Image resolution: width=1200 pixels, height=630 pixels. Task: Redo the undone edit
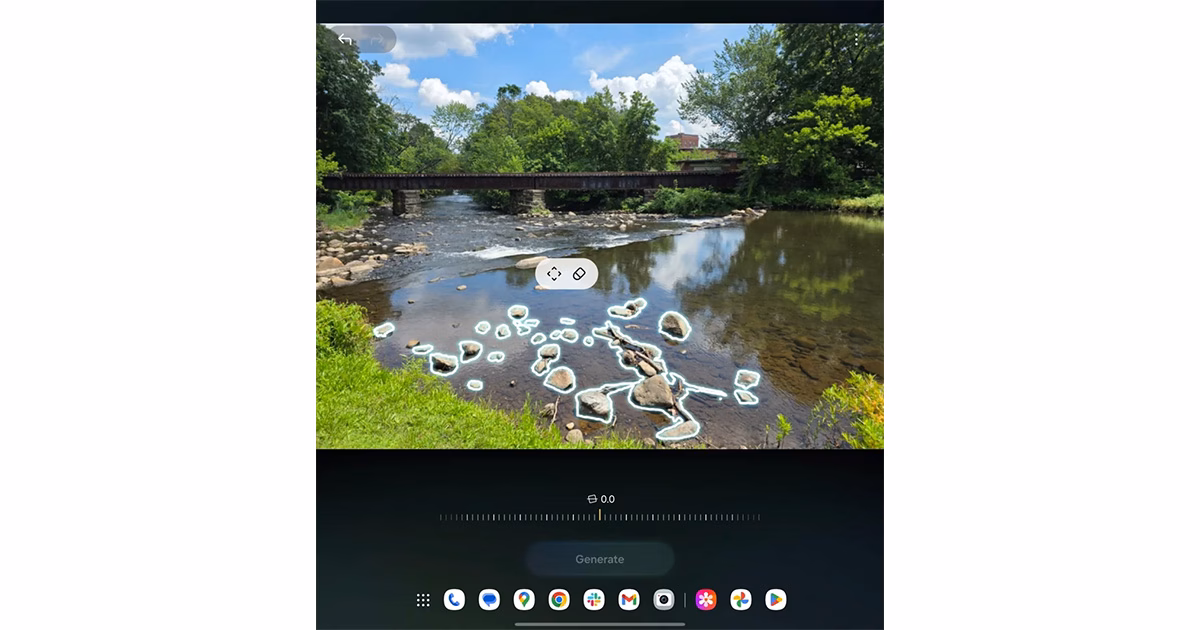[377, 40]
